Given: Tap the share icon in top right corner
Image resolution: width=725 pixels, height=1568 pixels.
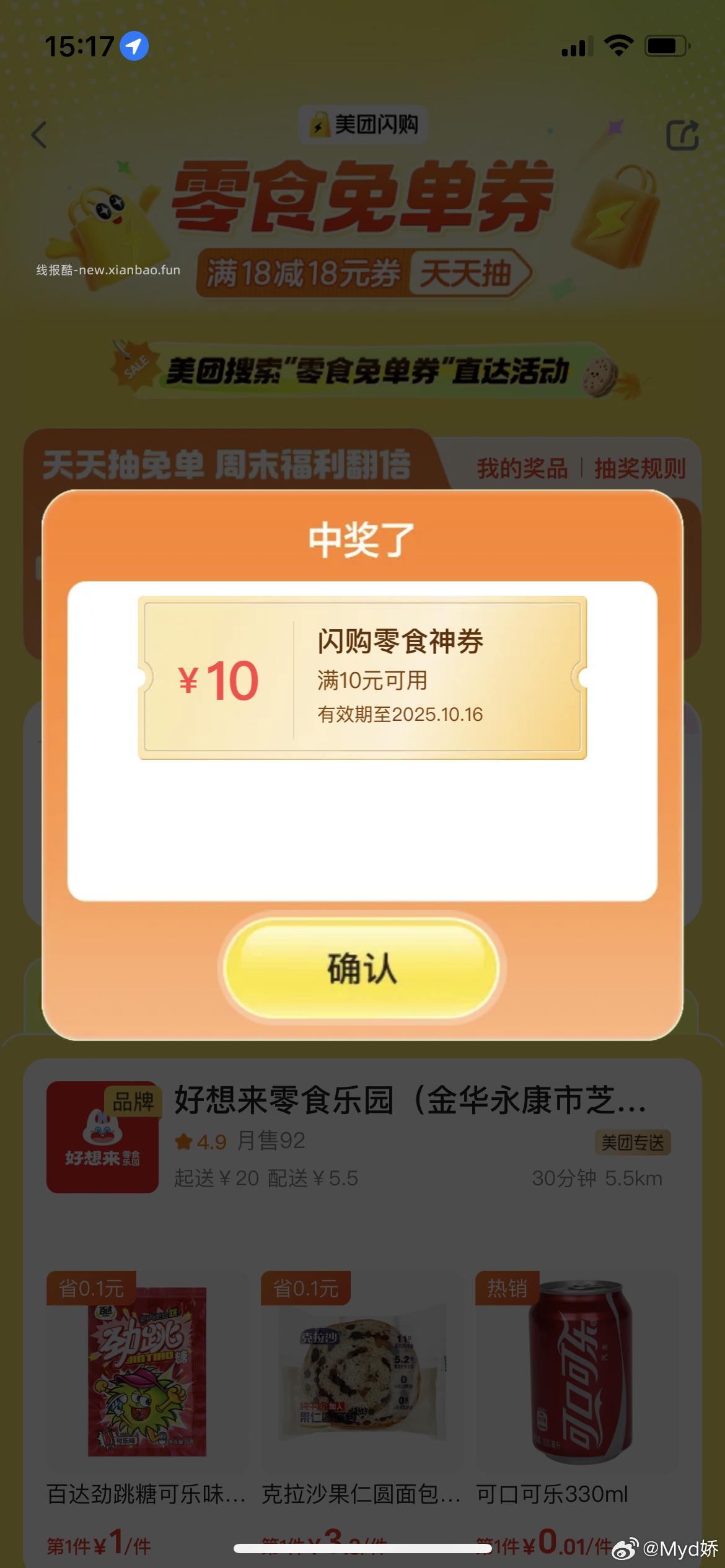Looking at the screenshot, I should (683, 135).
